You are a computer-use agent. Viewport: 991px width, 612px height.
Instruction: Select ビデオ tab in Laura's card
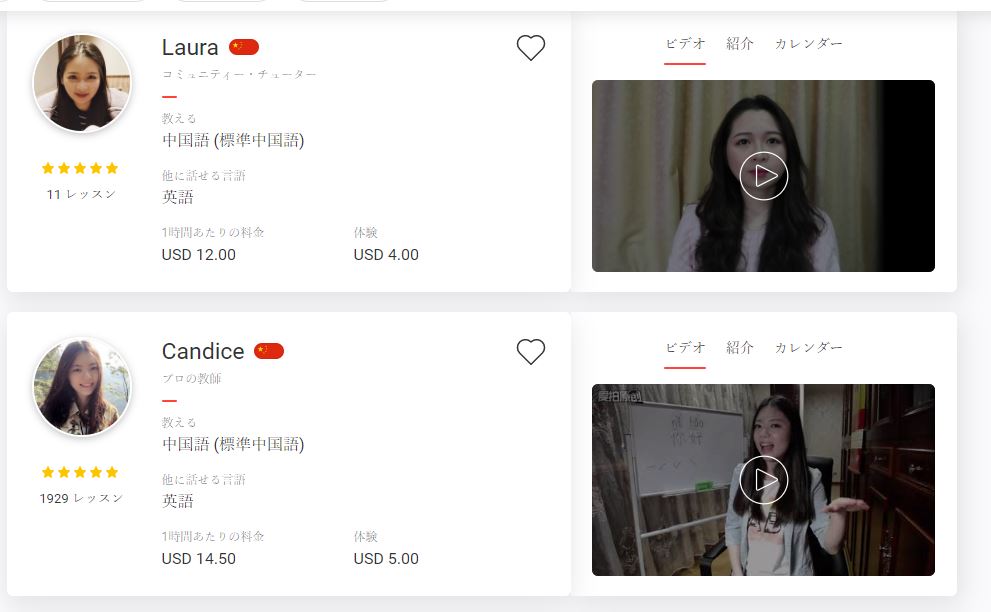685,44
